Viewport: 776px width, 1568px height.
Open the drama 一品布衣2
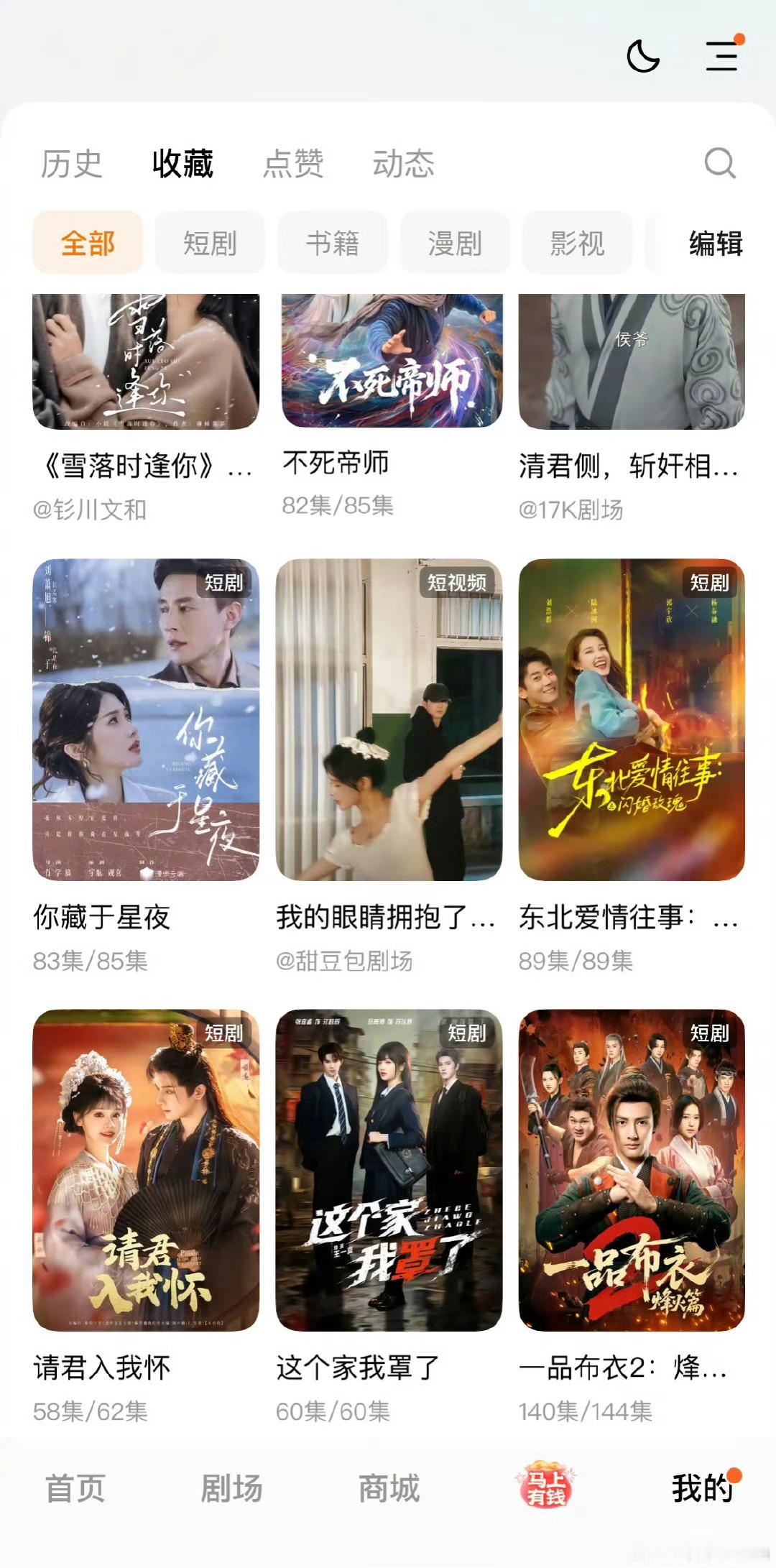click(x=632, y=1170)
